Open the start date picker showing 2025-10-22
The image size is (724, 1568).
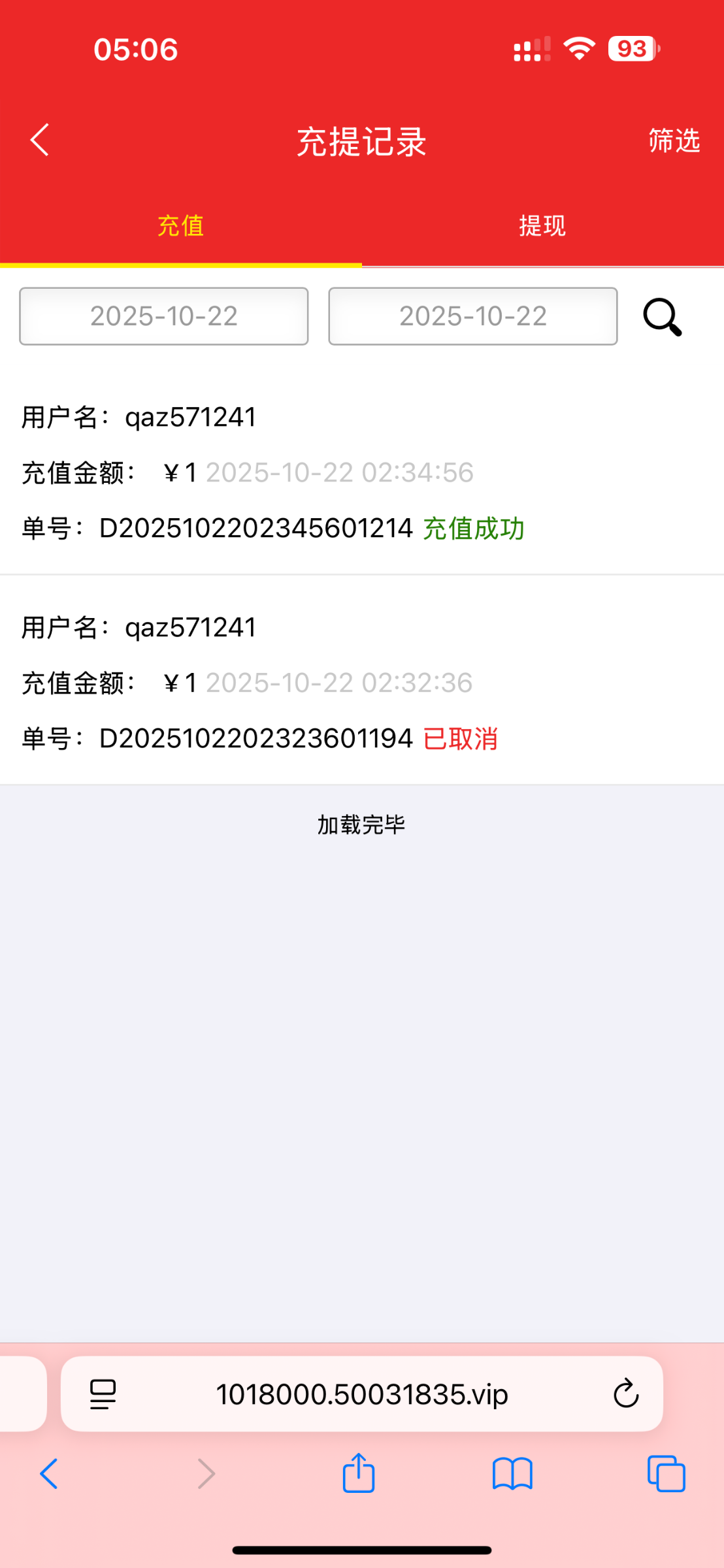(x=164, y=316)
